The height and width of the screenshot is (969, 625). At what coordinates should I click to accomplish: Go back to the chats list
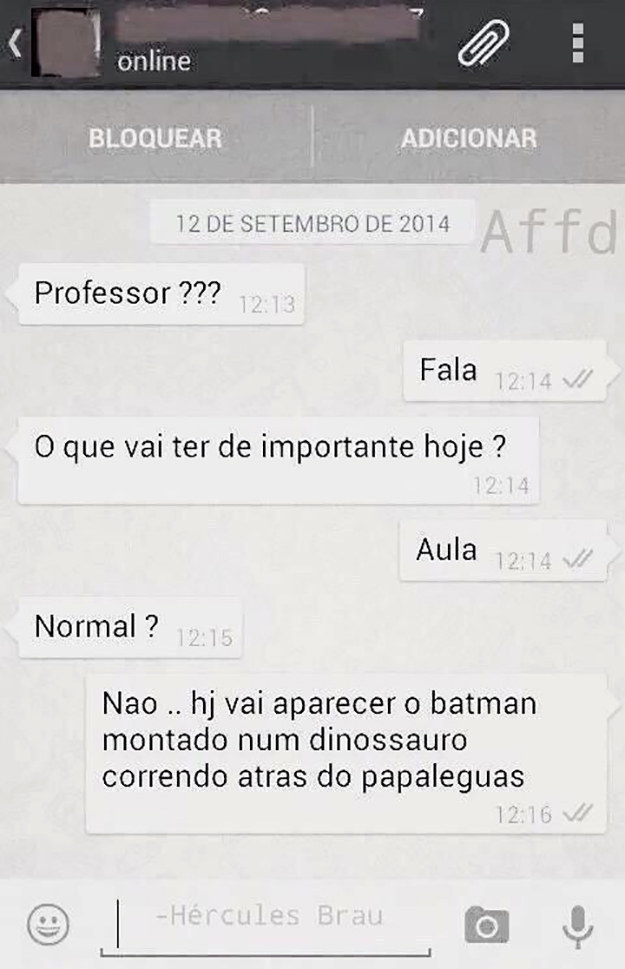pyautogui.click(x=14, y=43)
